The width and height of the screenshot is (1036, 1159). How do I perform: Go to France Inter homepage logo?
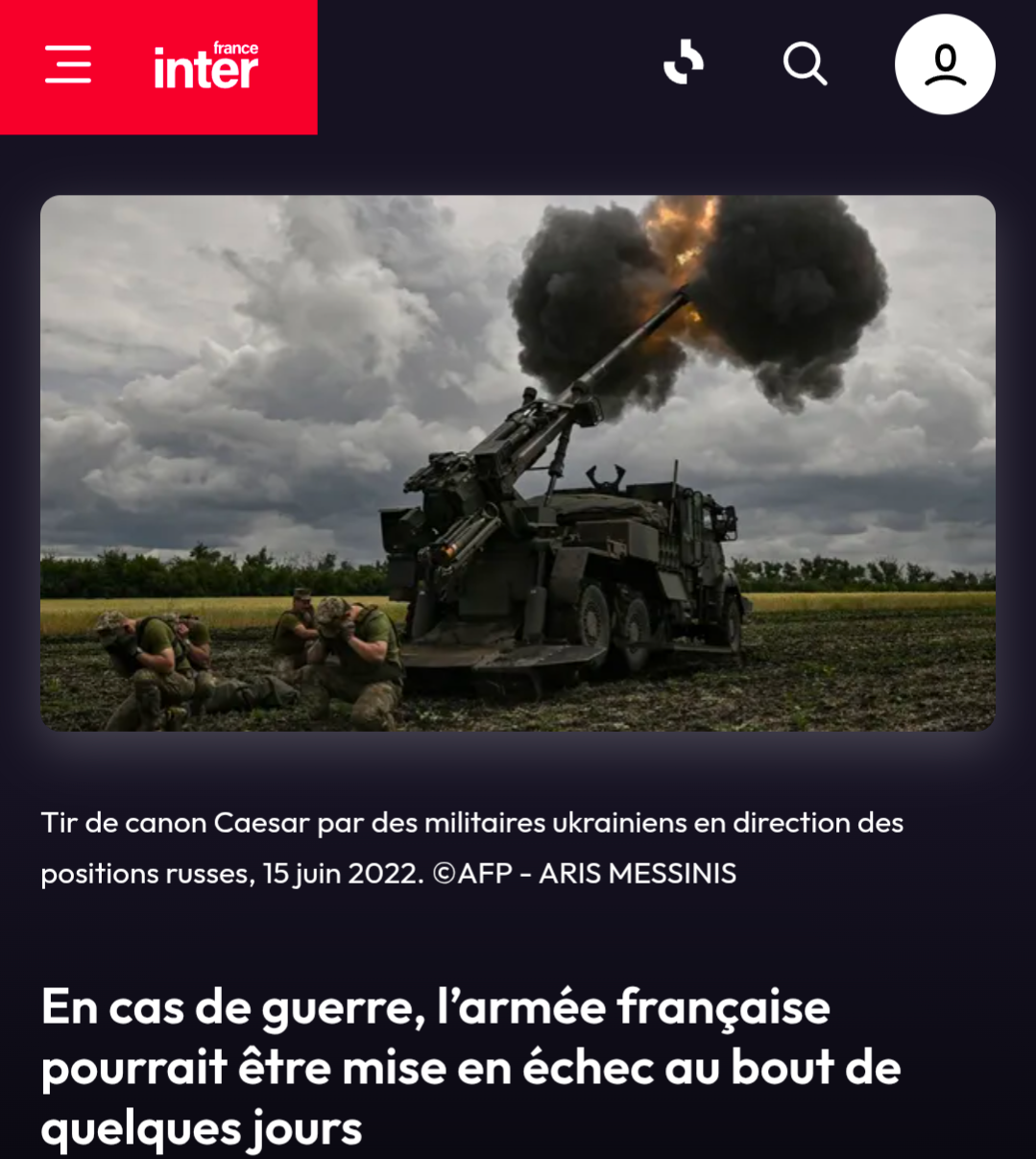click(x=205, y=65)
